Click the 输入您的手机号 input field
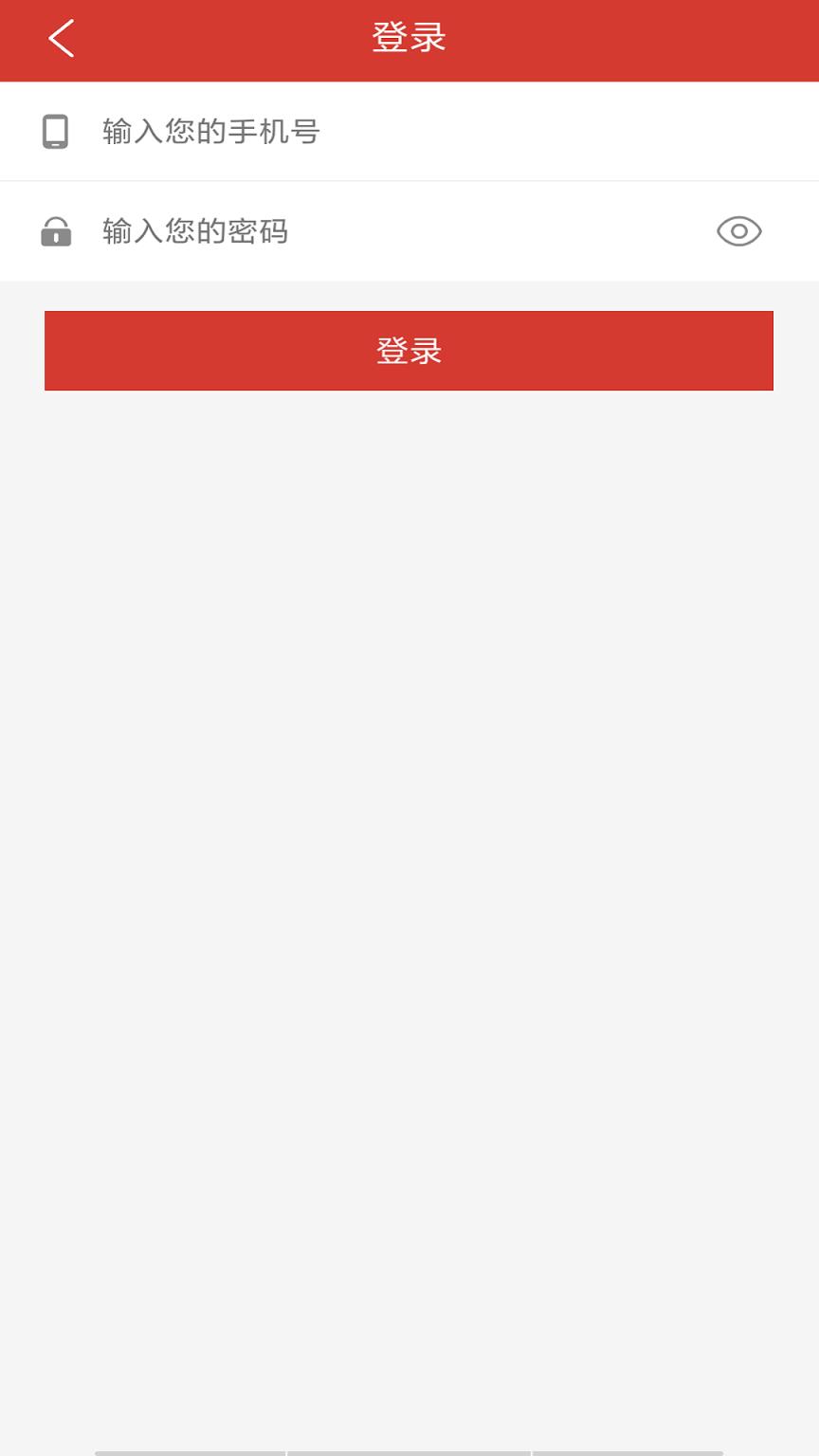This screenshot has height=1456, width=819. 284,132
